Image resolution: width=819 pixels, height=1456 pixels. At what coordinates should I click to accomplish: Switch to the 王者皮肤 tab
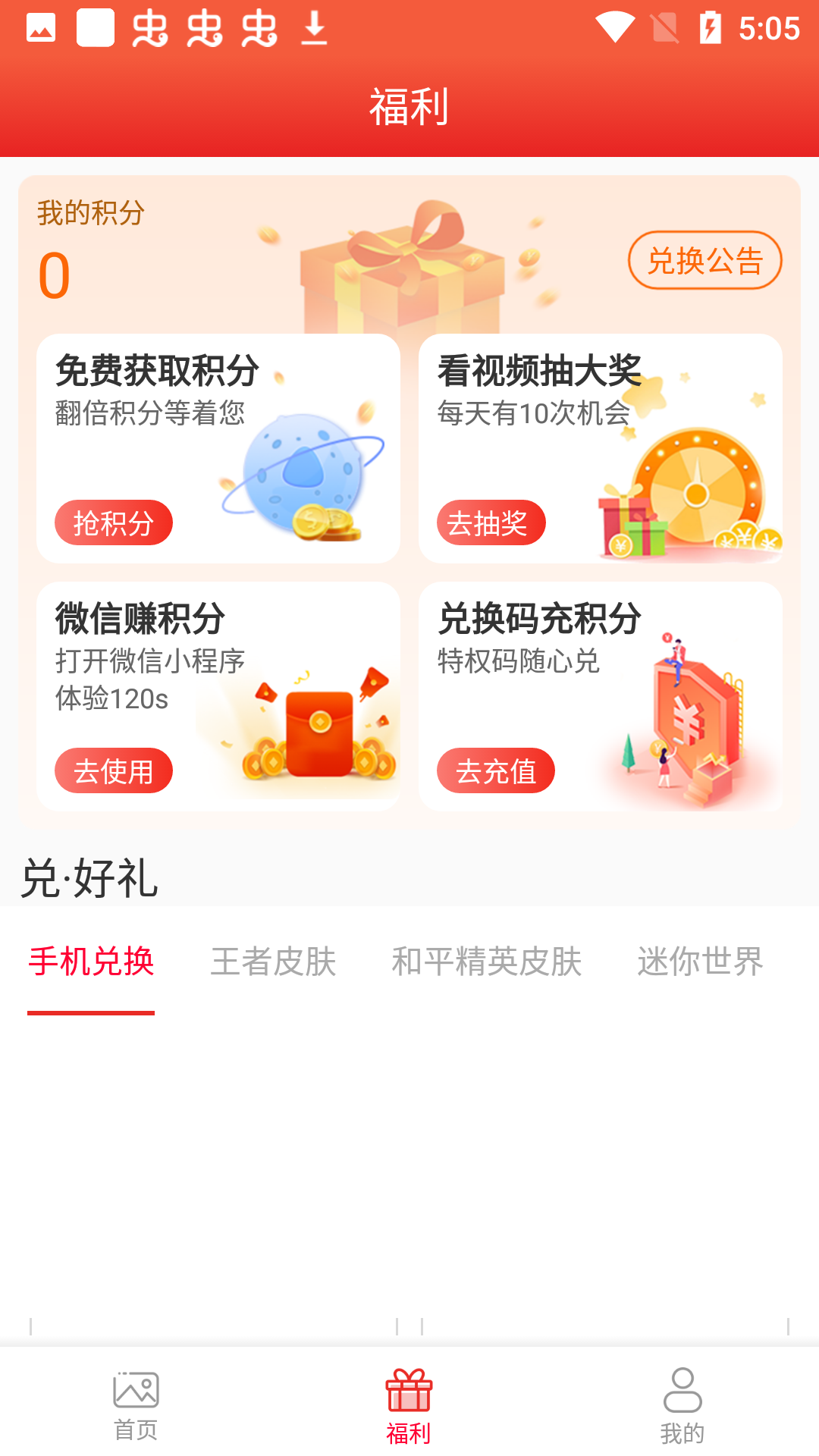click(273, 962)
